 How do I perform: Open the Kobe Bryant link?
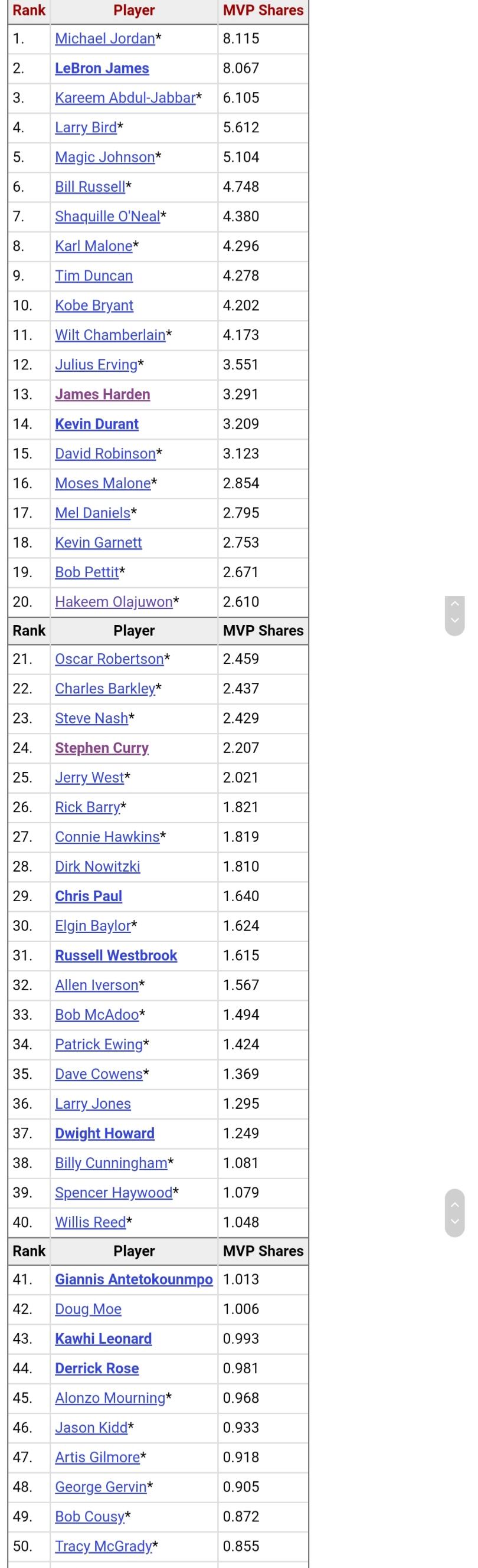point(94,305)
